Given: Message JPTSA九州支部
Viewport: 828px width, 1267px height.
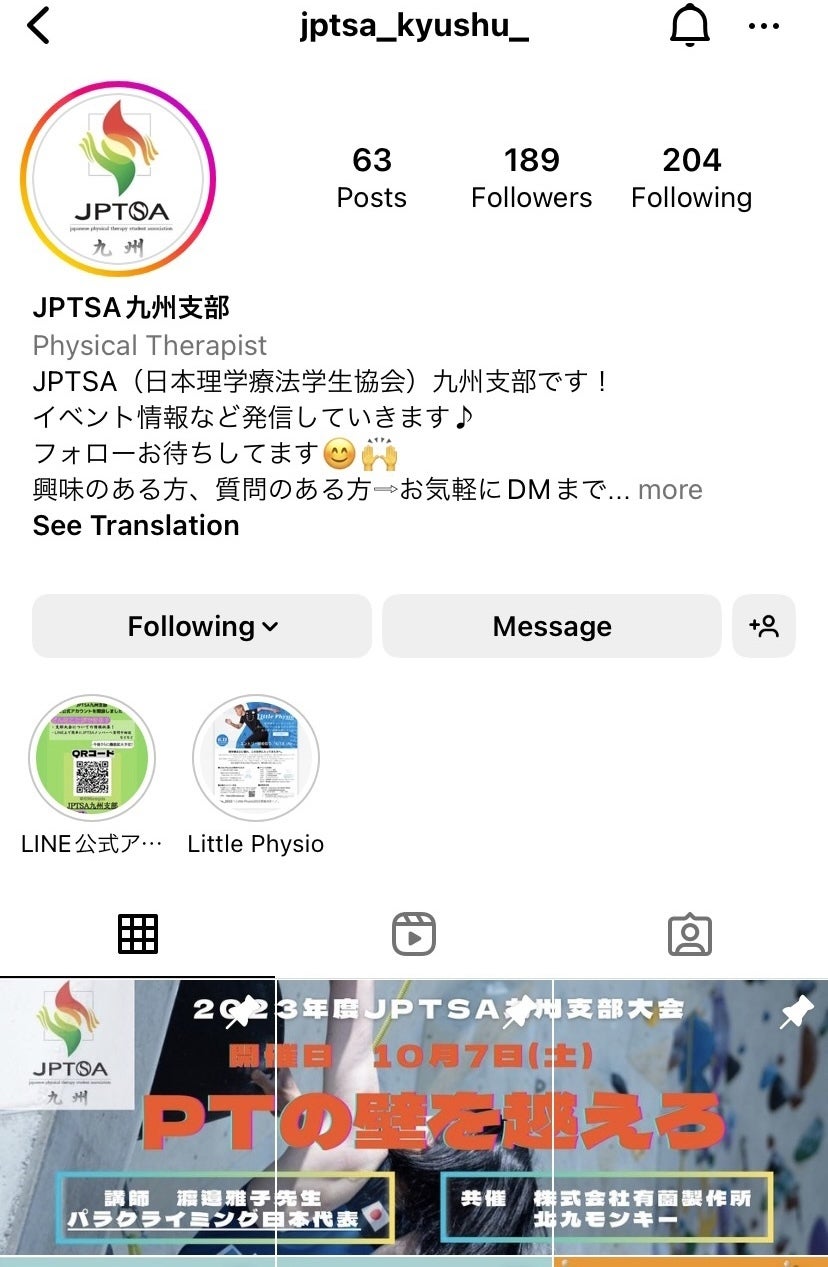Looking at the screenshot, I should pyautogui.click(x=552, y=627).
